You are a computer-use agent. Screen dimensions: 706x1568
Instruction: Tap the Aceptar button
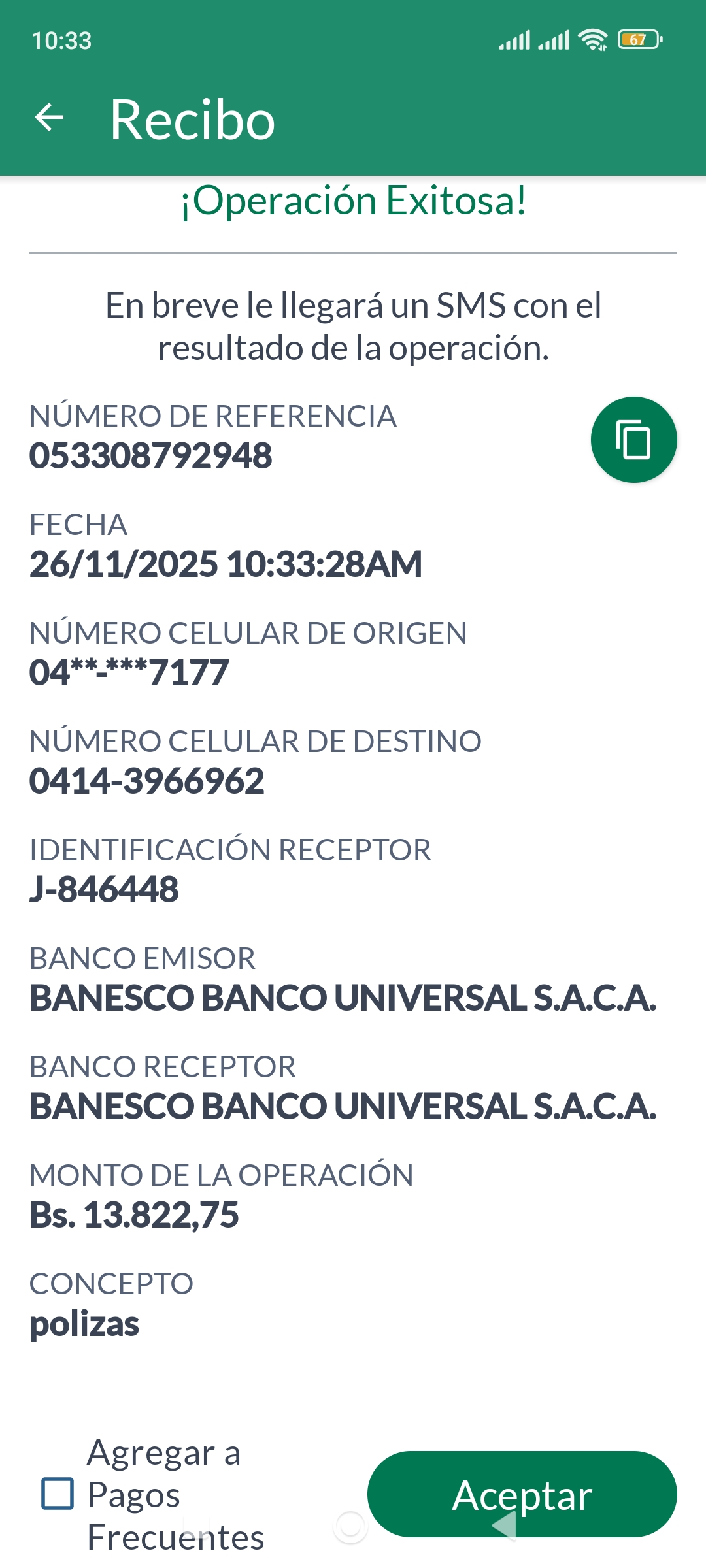click(522, 1494)
